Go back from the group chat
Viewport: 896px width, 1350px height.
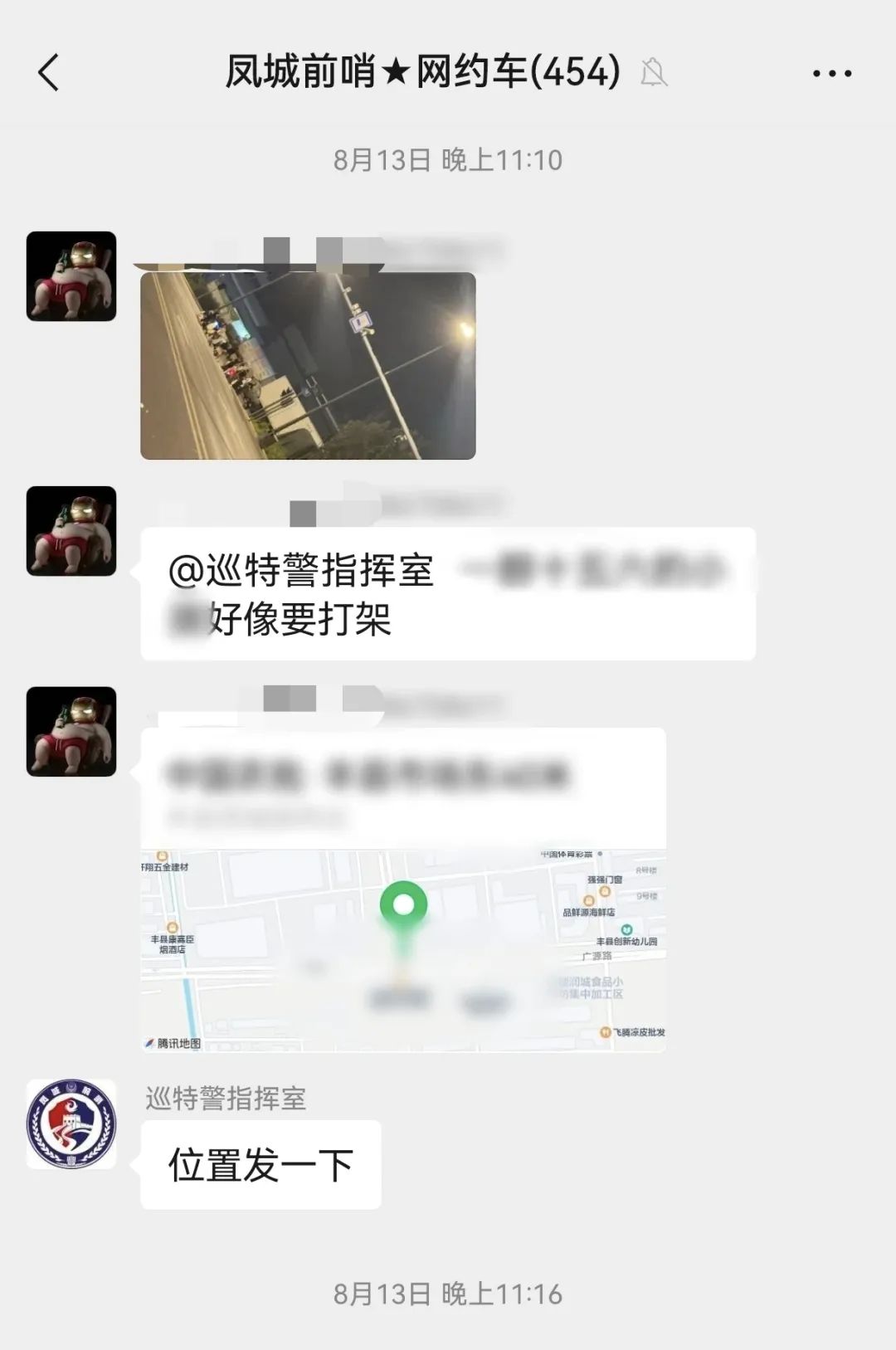pos(50,72)
